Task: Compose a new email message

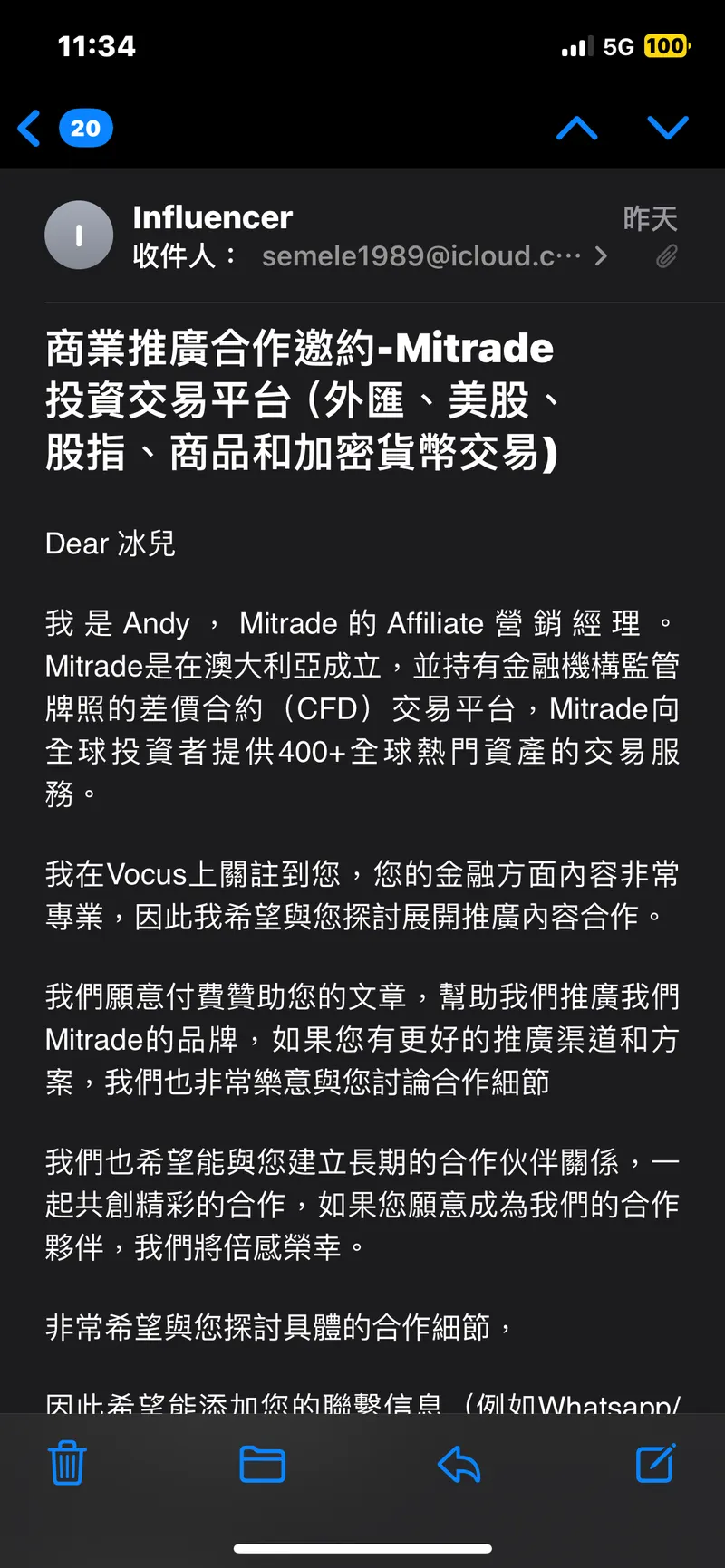Action: pos(656,1463)
